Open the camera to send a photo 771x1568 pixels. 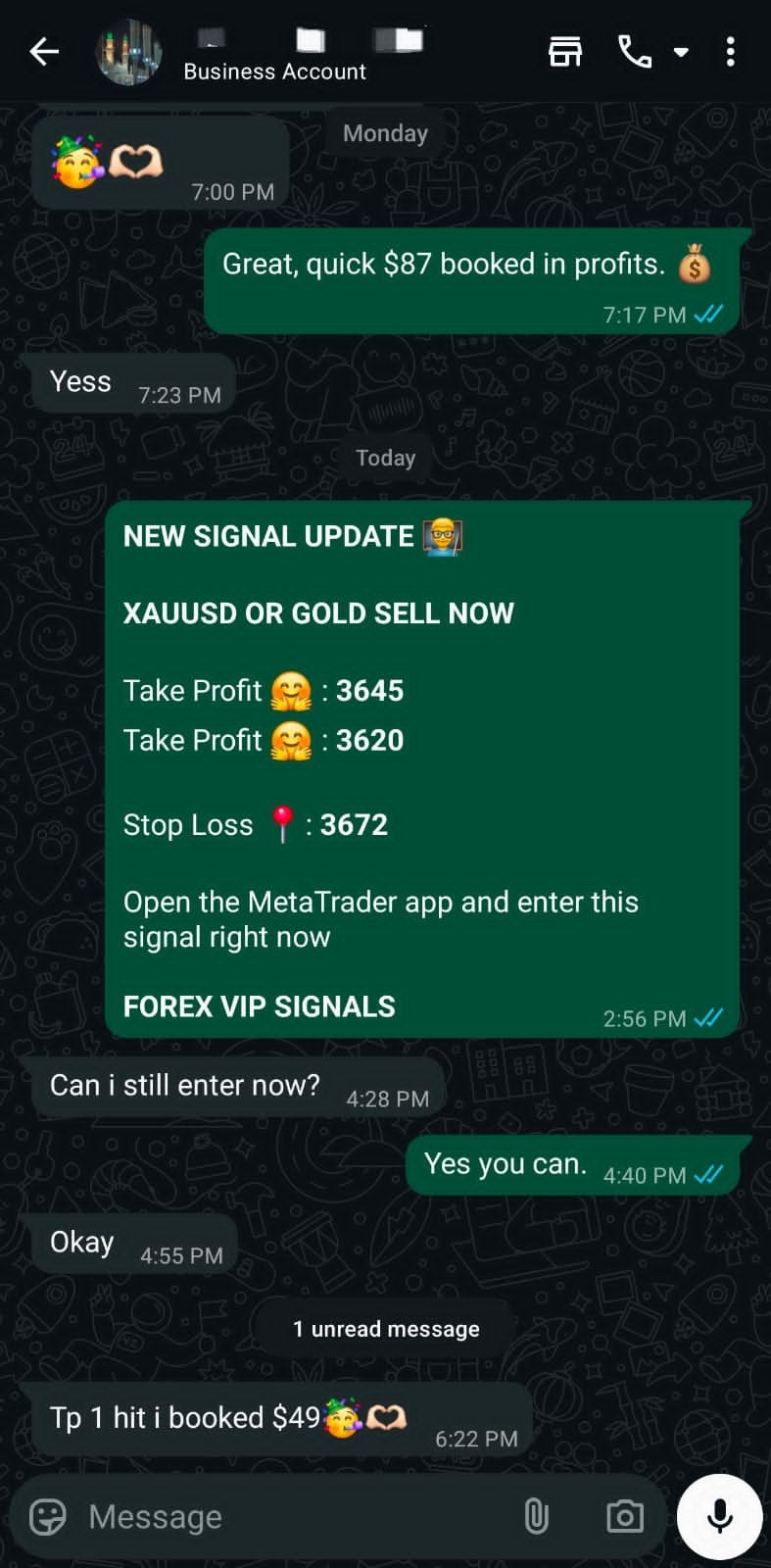(624, 1517)
